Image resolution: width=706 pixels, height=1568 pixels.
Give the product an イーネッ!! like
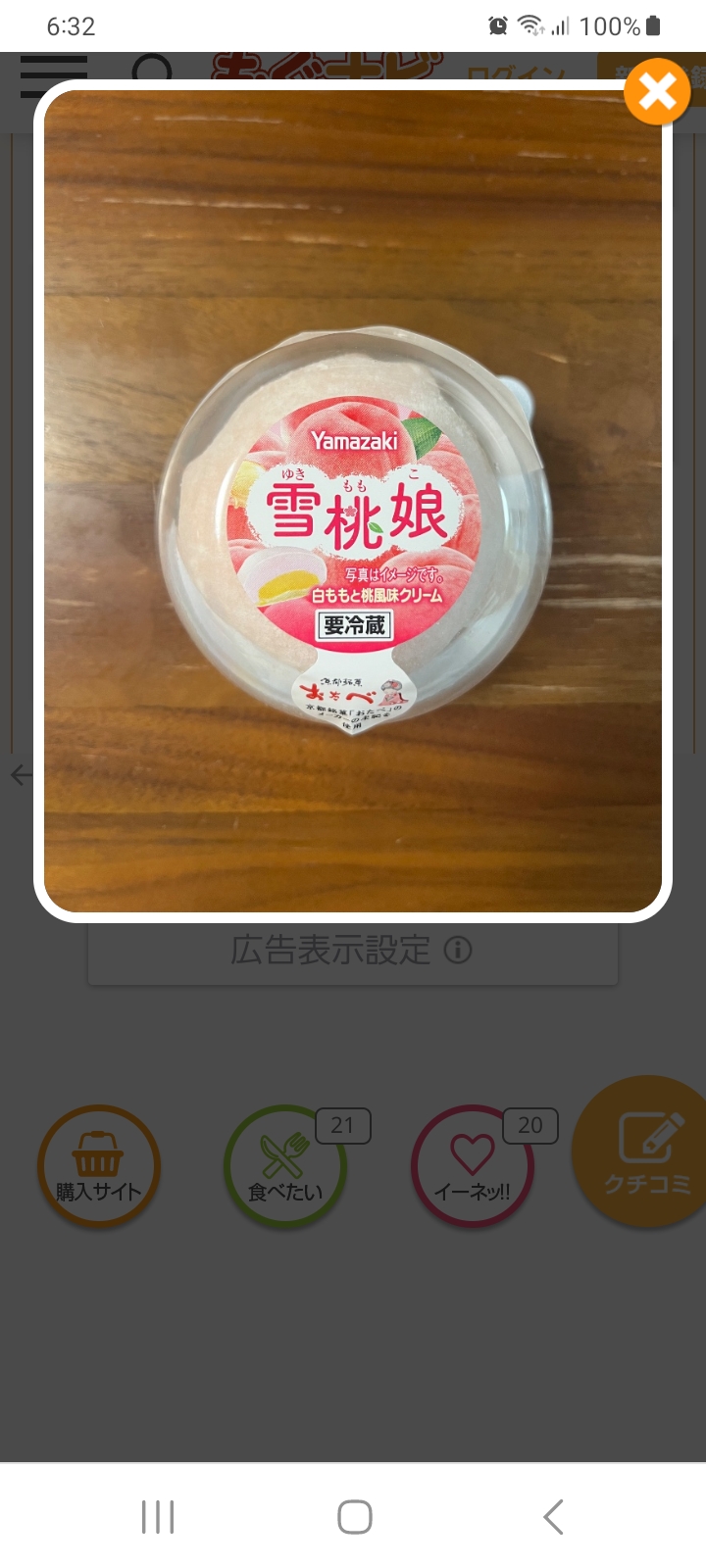[472, 1166]
